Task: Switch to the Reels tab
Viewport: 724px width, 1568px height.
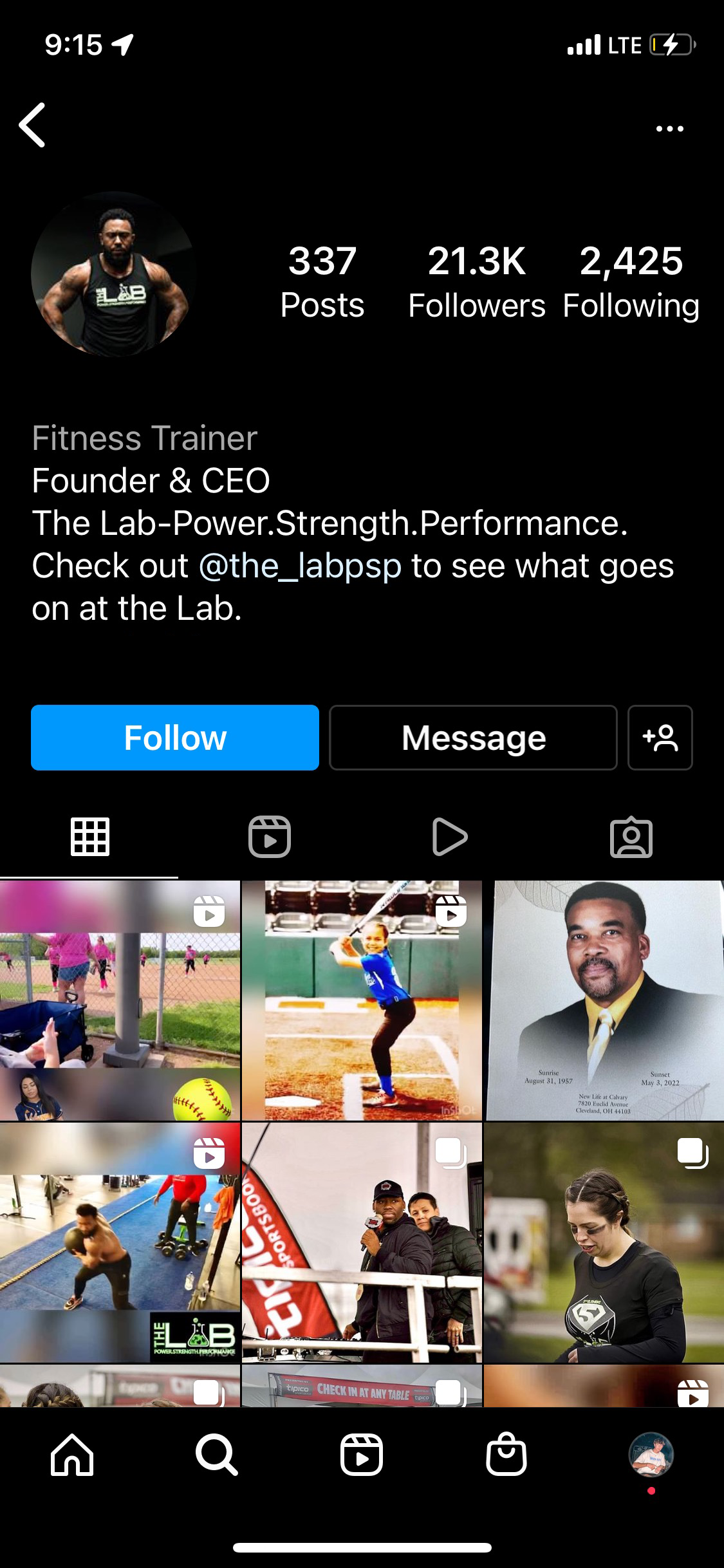Action: 270,837
